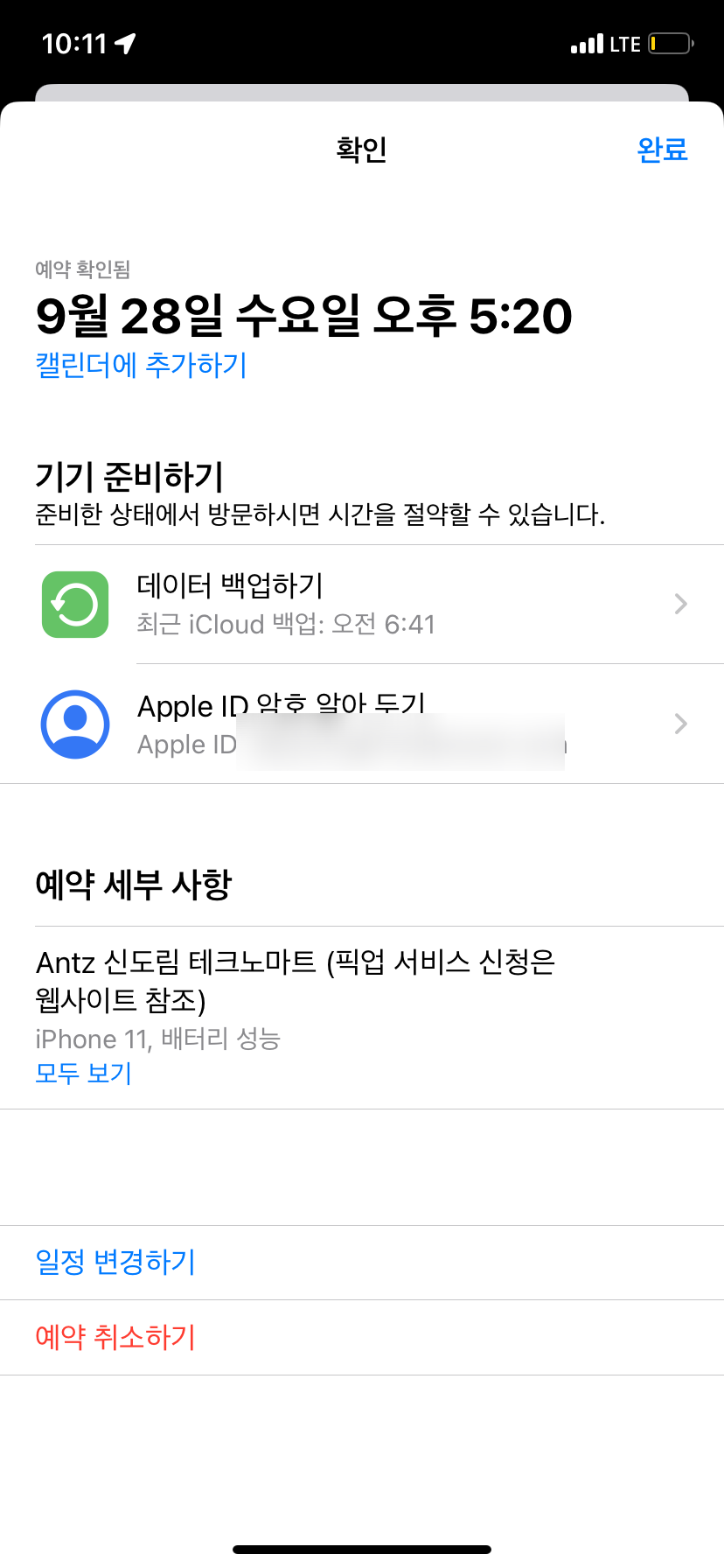Open the 데이터 백업하기 row
Image resolution: width=724 pixels, height=1568 pixels.
pyautogui.click(x=362, y=605)
